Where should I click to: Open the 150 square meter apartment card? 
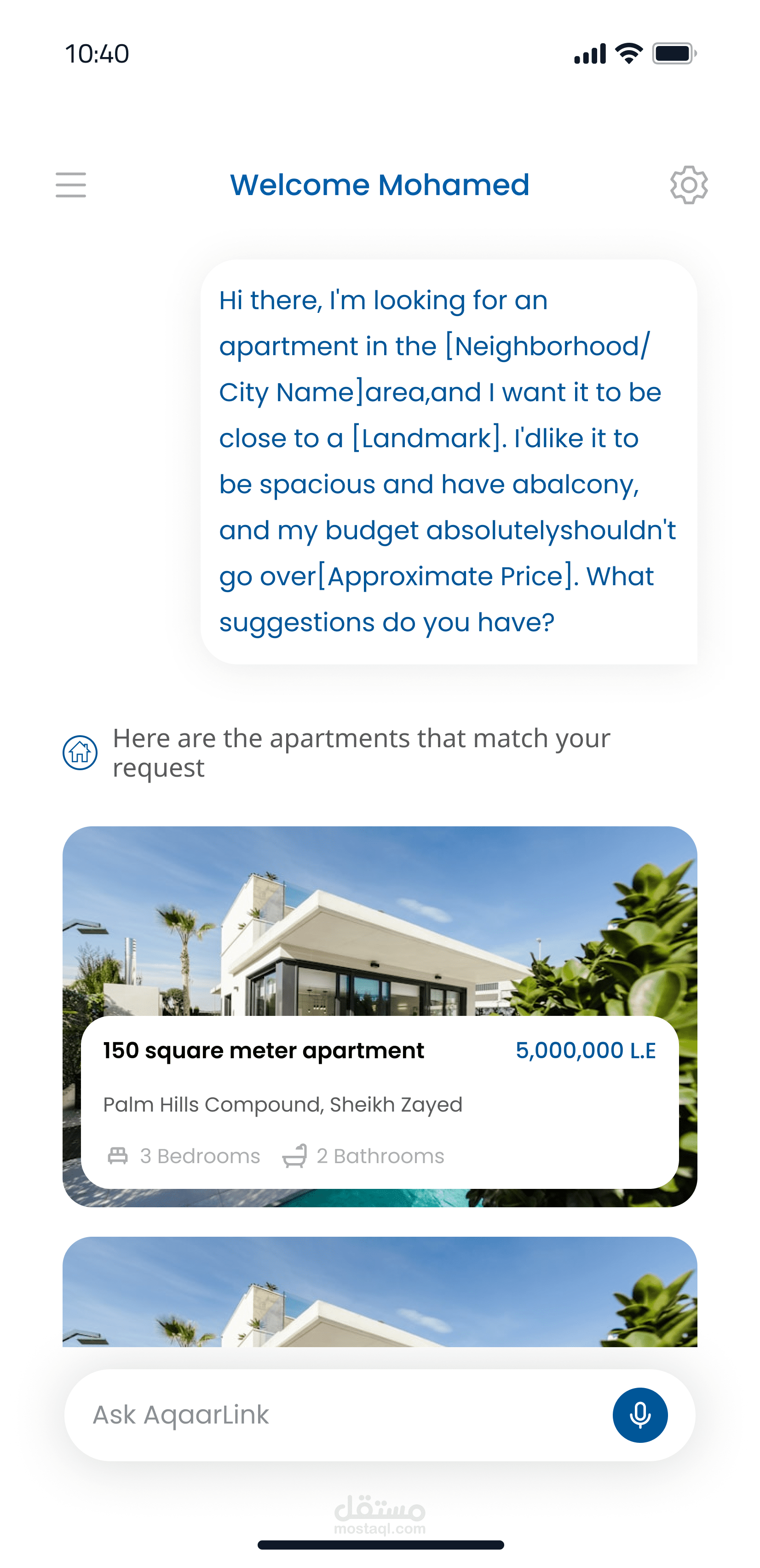(380, 1016)
